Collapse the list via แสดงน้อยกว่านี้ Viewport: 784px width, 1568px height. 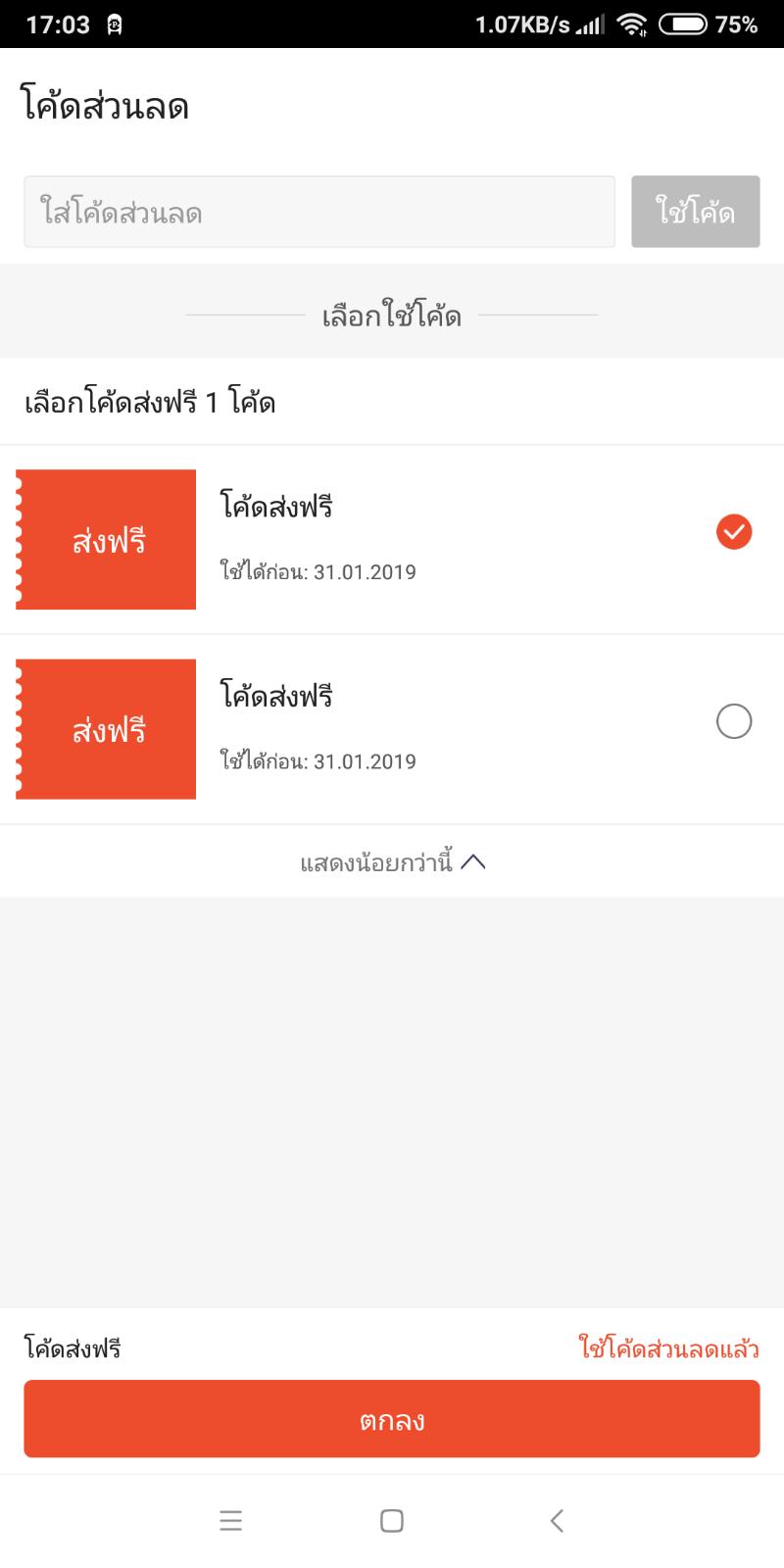392,862
